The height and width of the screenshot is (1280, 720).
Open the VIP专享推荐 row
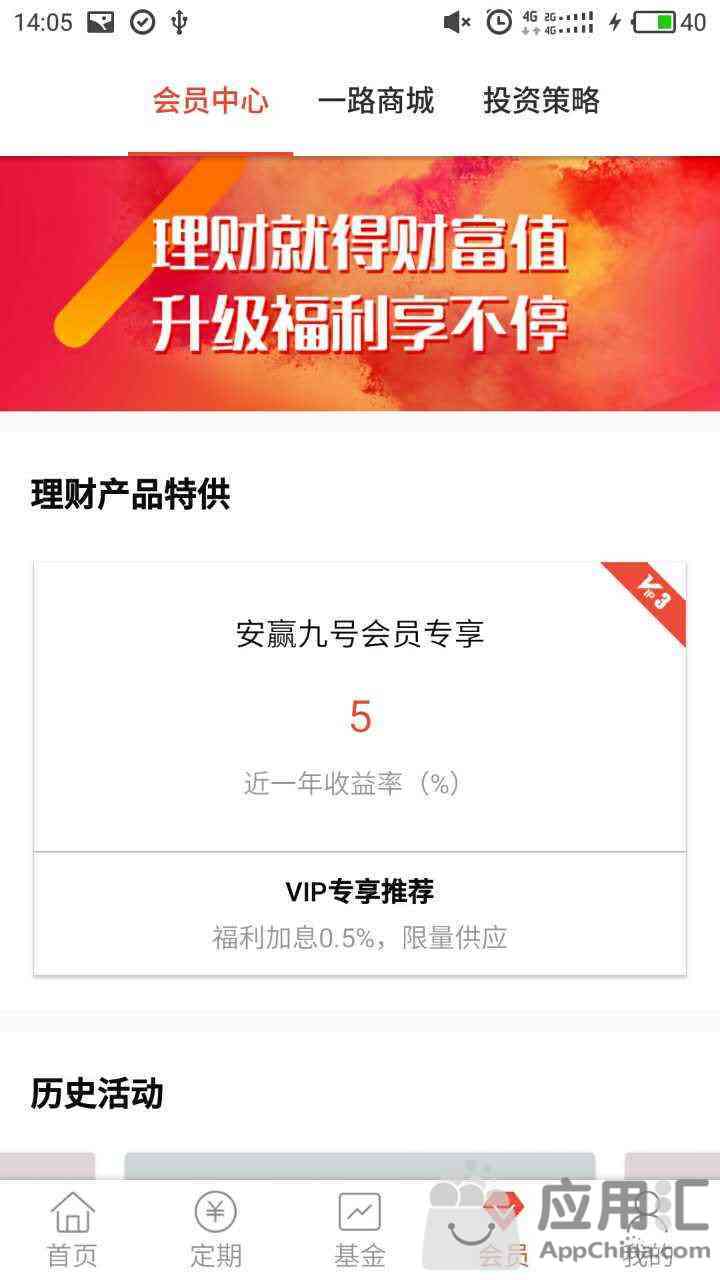click(360, 914)
